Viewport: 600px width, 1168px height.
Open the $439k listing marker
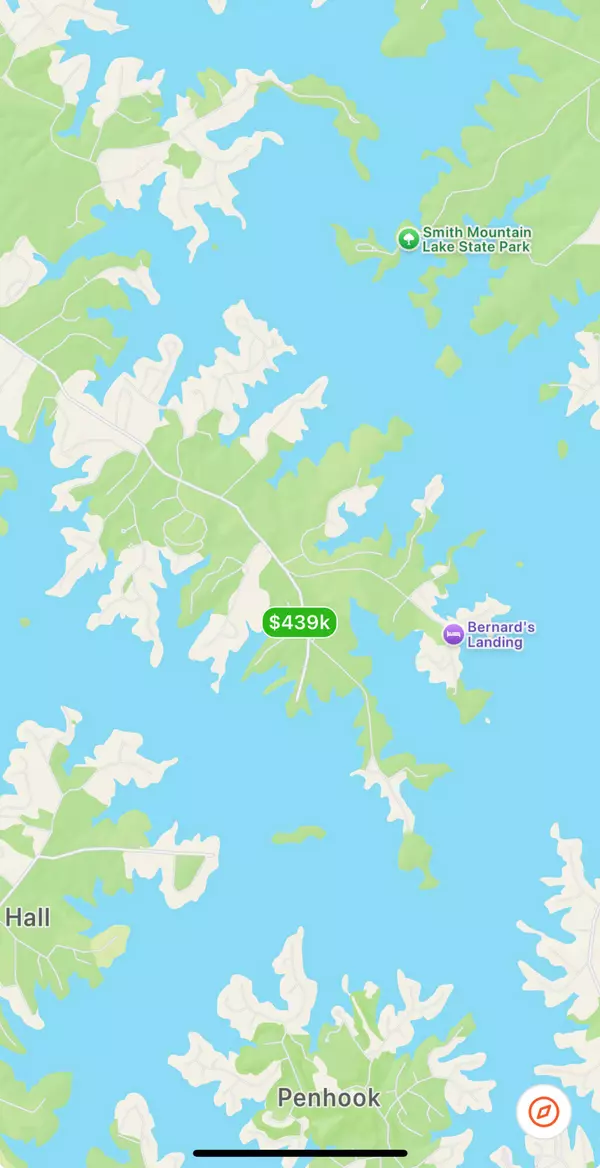click(299, 622)
